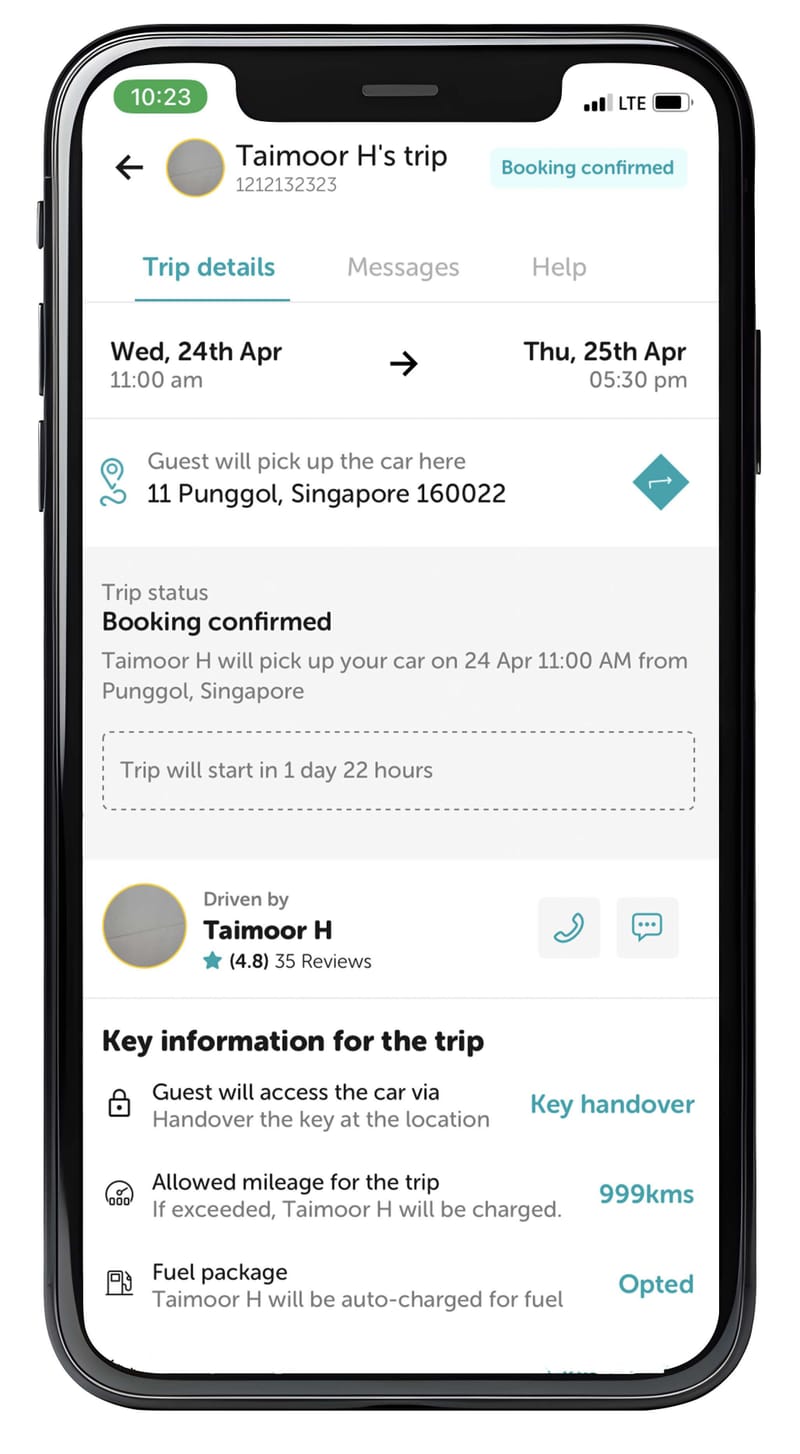Open directions to 11 Punggol pickup location
The height and width of the screenshot is (1454, 800).
click(661, 481)
